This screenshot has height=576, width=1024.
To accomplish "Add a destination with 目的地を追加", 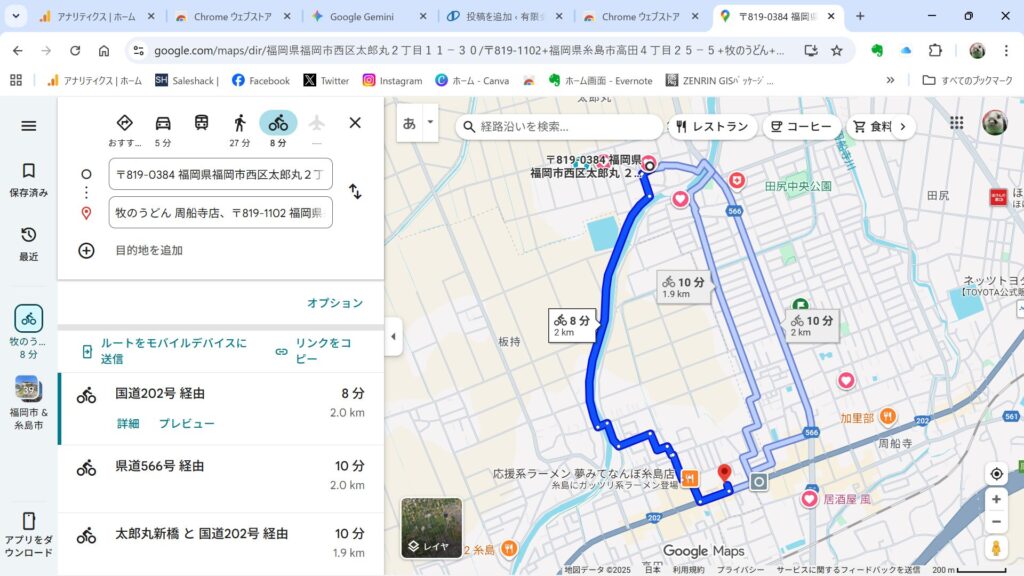I will (148, 250).
